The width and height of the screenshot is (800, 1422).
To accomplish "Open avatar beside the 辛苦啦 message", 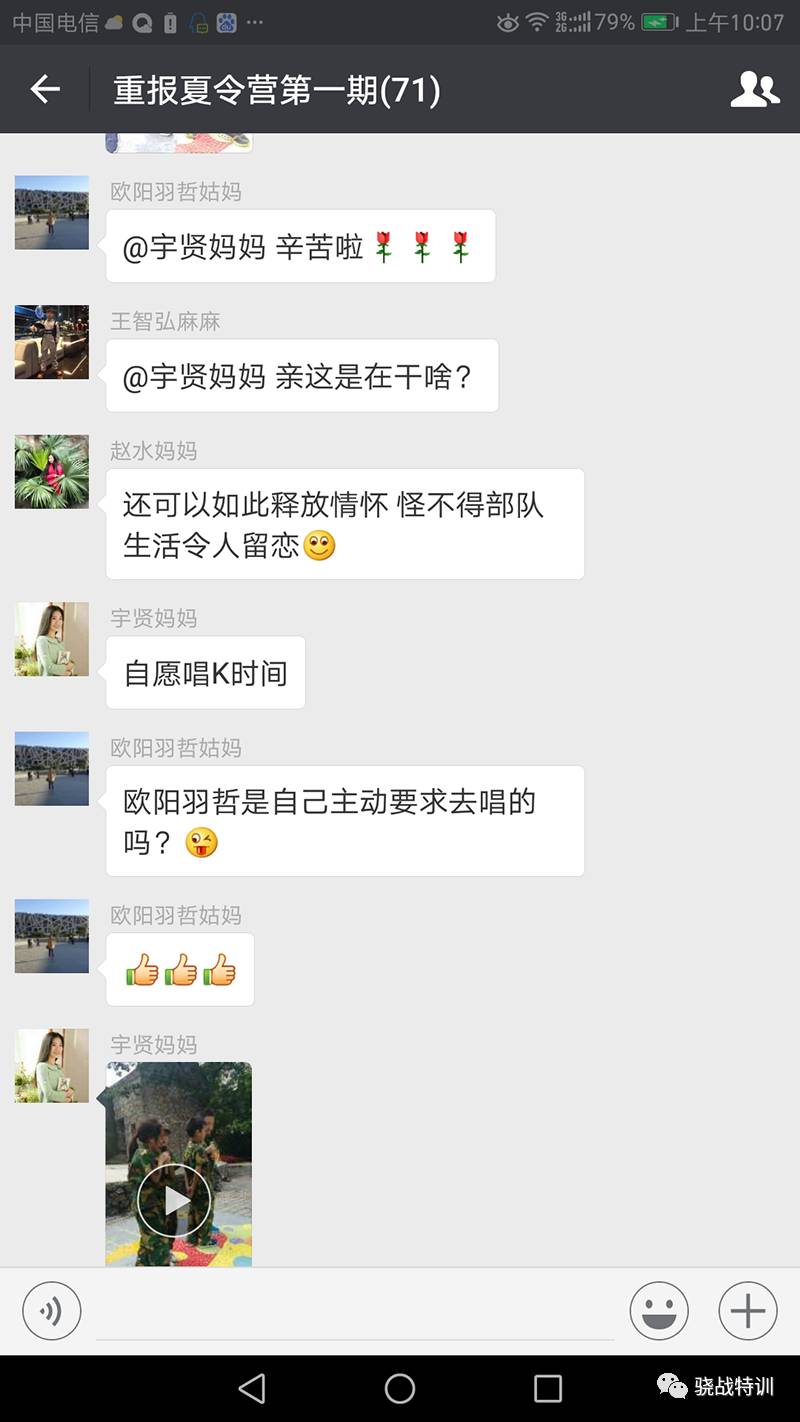I will 52,212.
